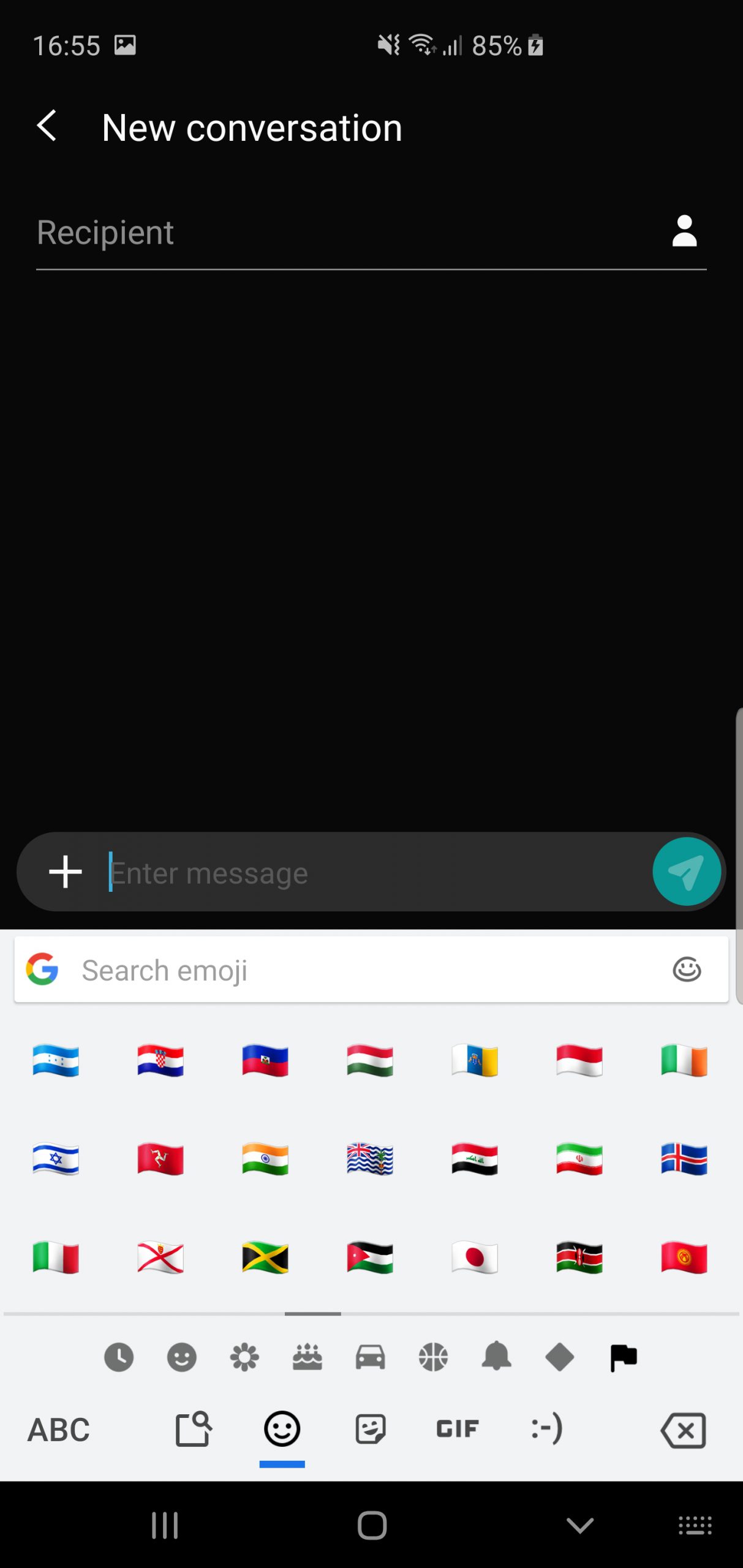Insert the Japan flag emoji
Image resolution: width=743 pixels, height=1568 pixels.
point(475,1258)
